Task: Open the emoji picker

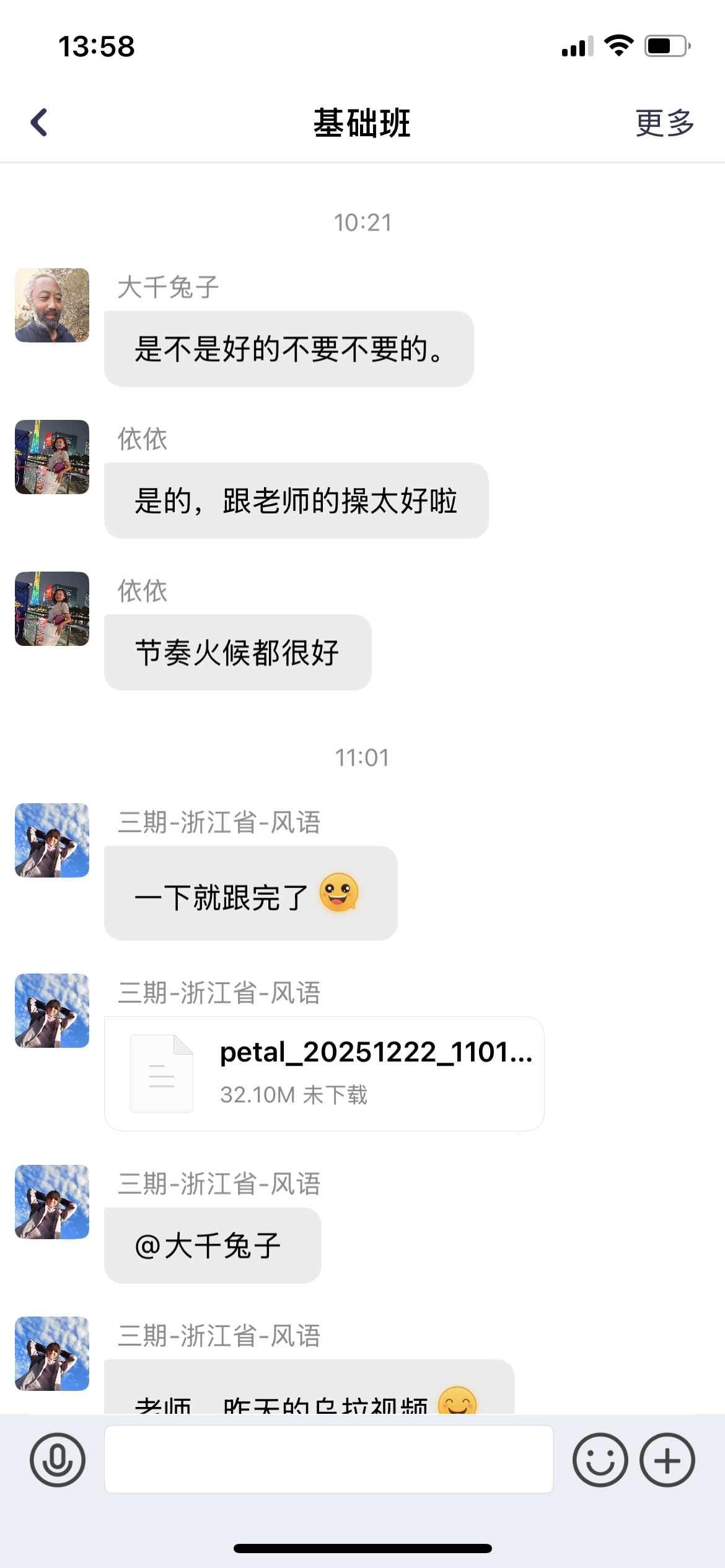Action: pos(600,1460)
